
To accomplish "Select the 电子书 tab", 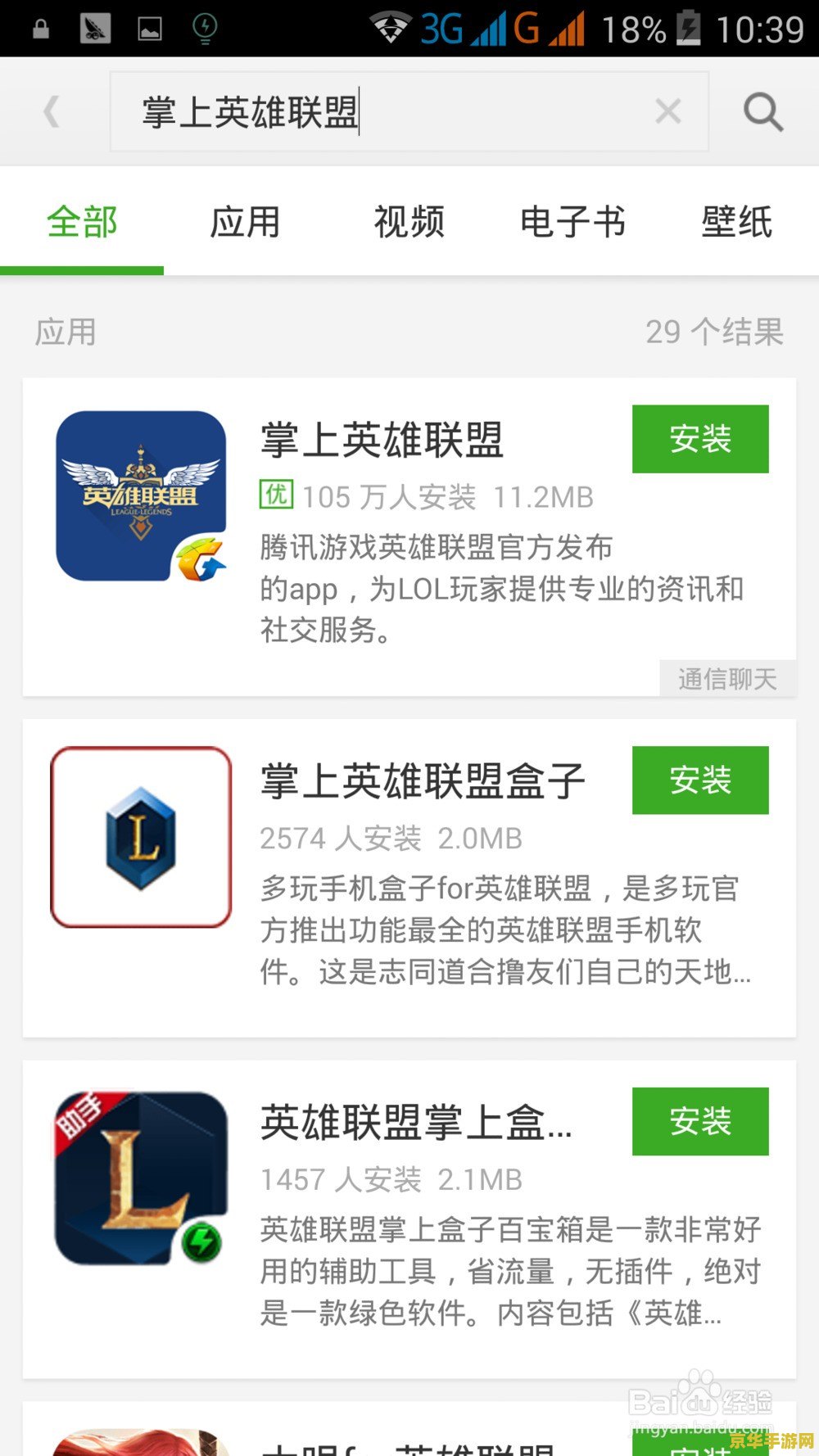I will click(x=572, y=221).
